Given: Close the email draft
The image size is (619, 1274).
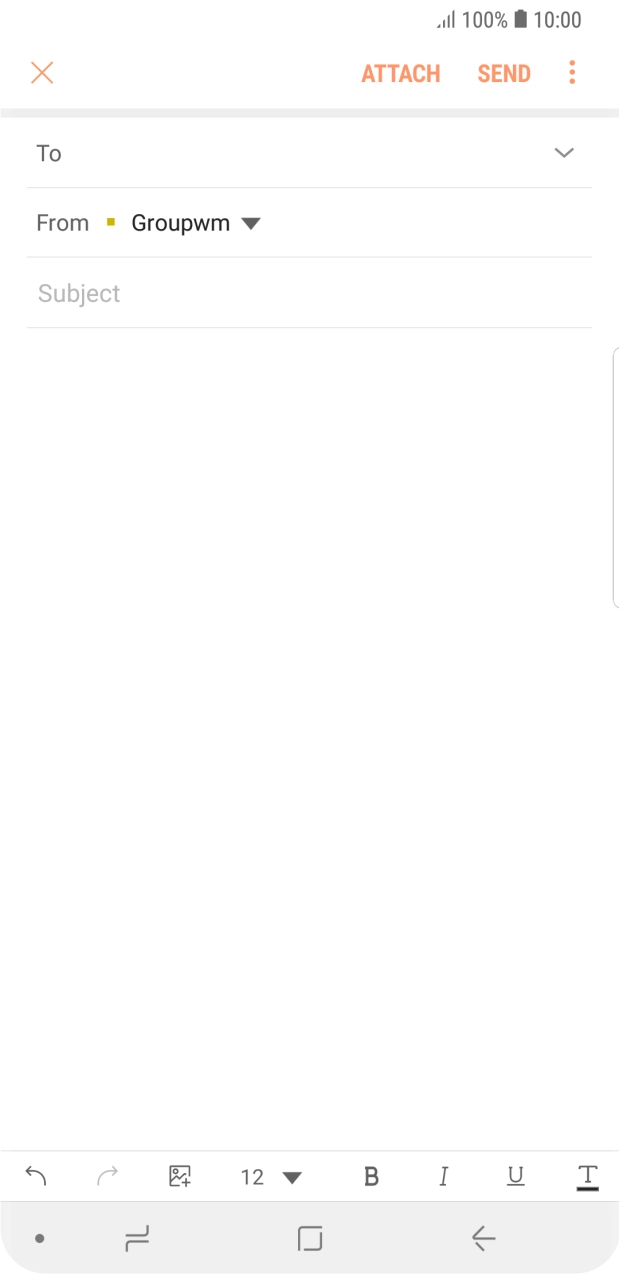Looking at the screenshot, I should (42, 73).
